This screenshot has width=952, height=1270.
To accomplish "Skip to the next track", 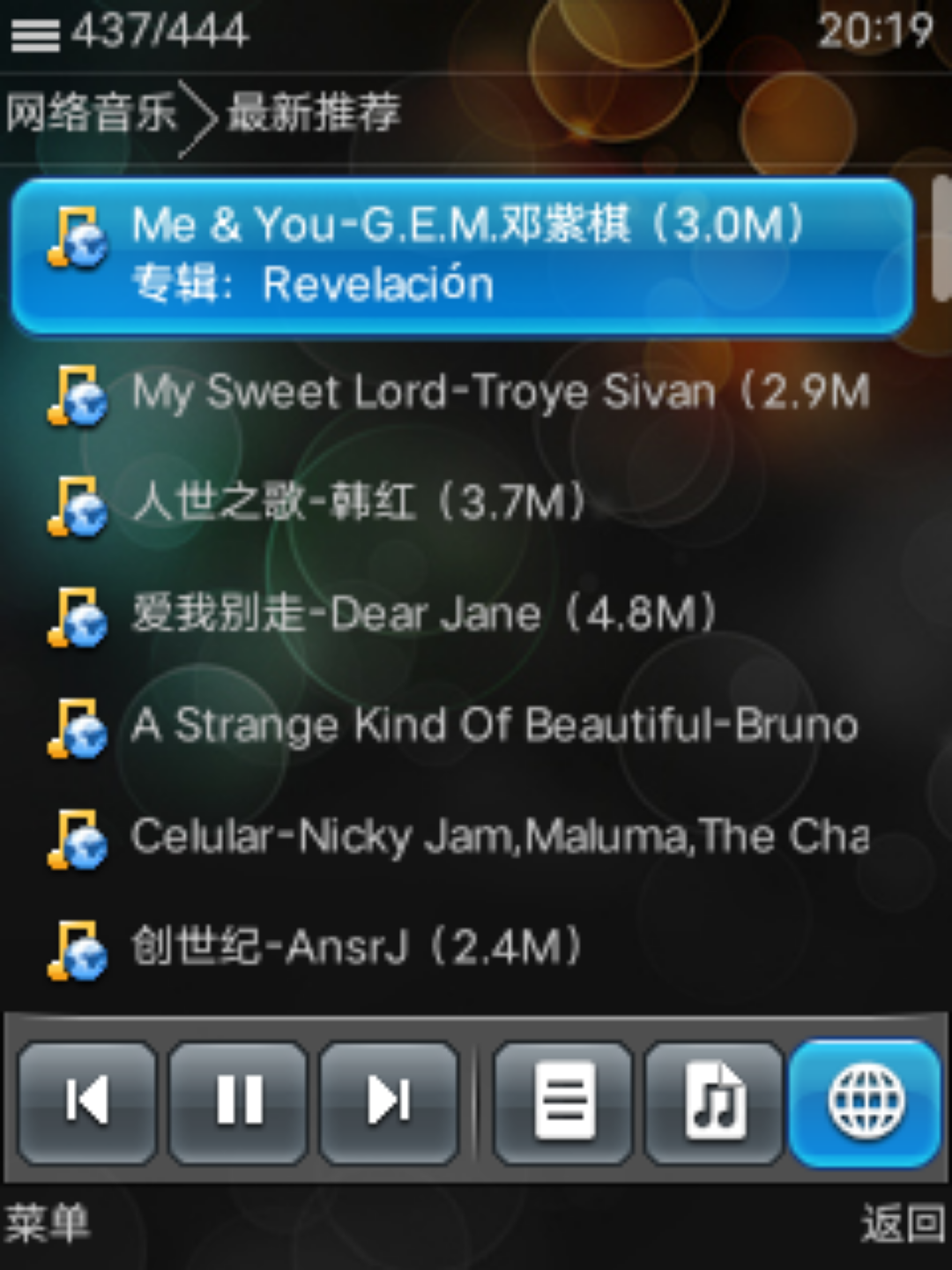I will tap(389, 1102).
